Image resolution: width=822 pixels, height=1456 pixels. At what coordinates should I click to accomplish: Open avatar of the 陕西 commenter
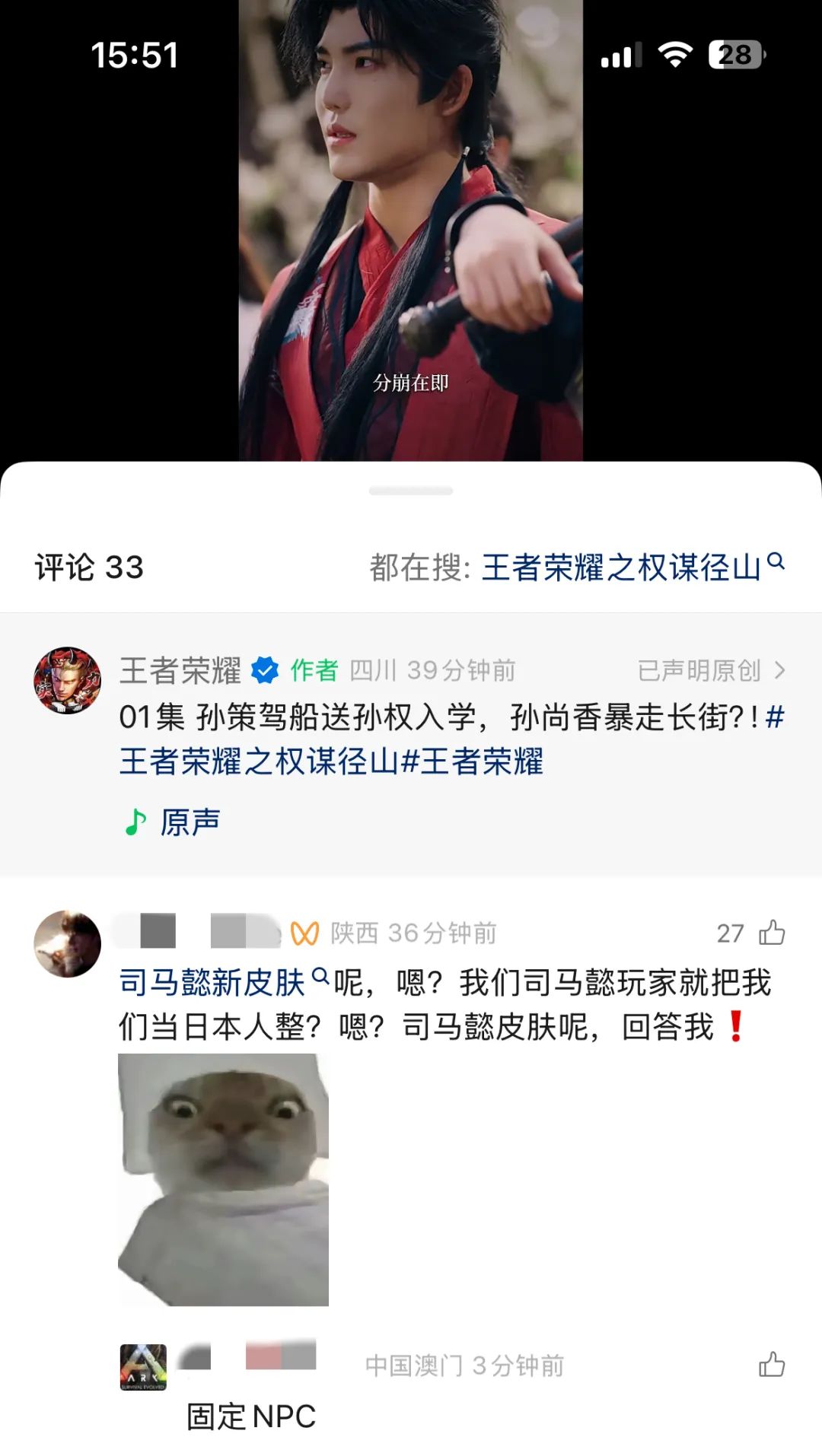click(x=68, y=943)
